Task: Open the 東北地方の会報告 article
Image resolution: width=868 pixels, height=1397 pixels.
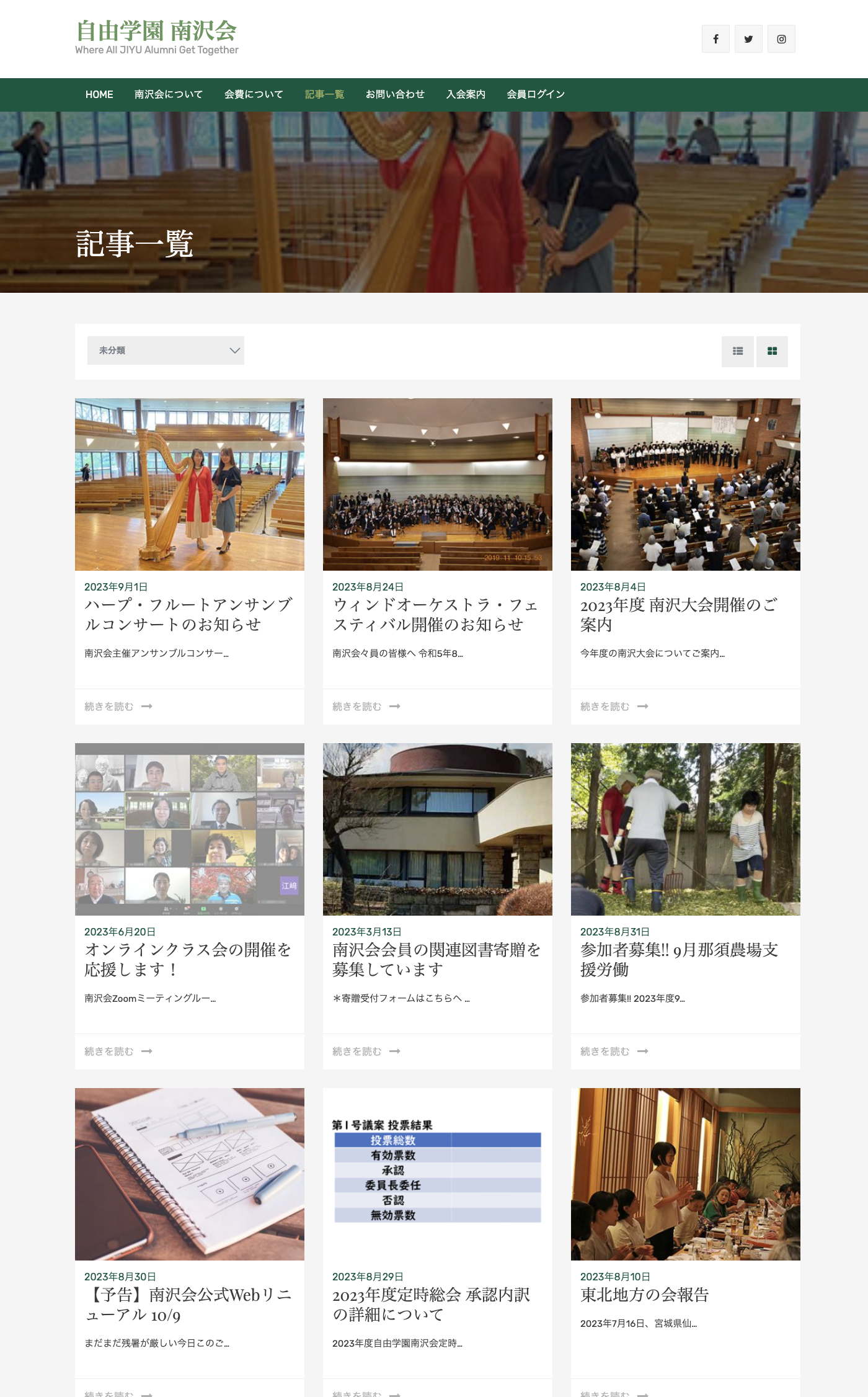Action: pyautogui.click(x=644, y=1295)
